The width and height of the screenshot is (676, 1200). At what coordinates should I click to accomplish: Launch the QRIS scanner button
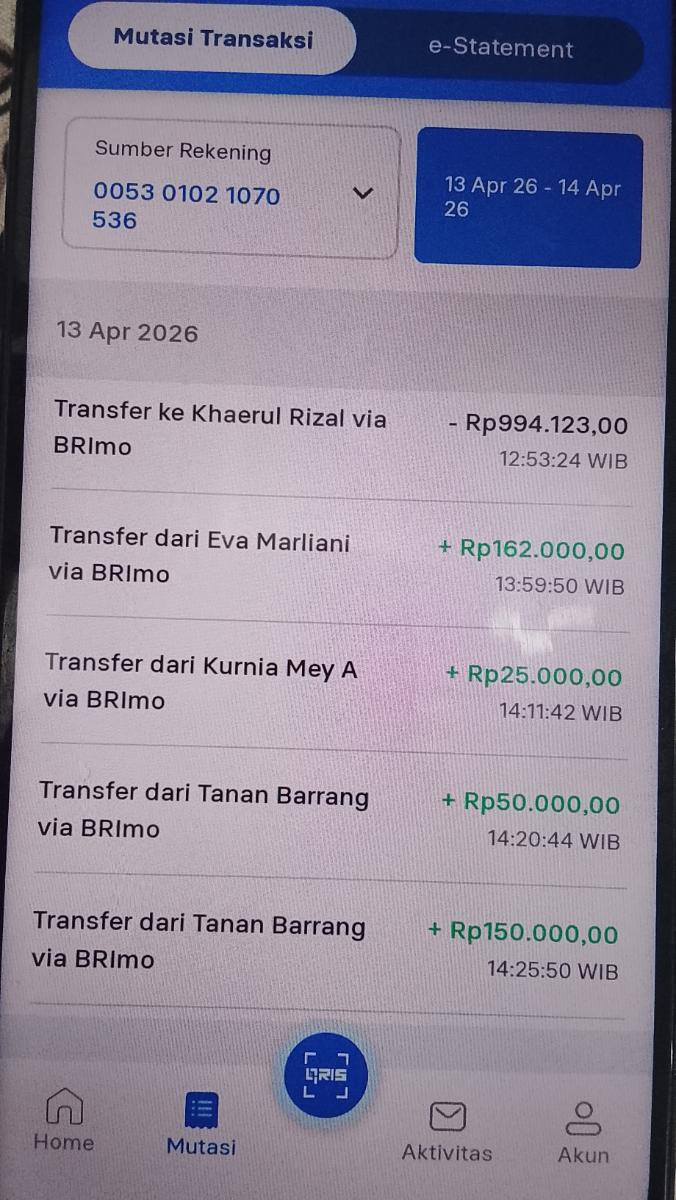pos(325,1076)
